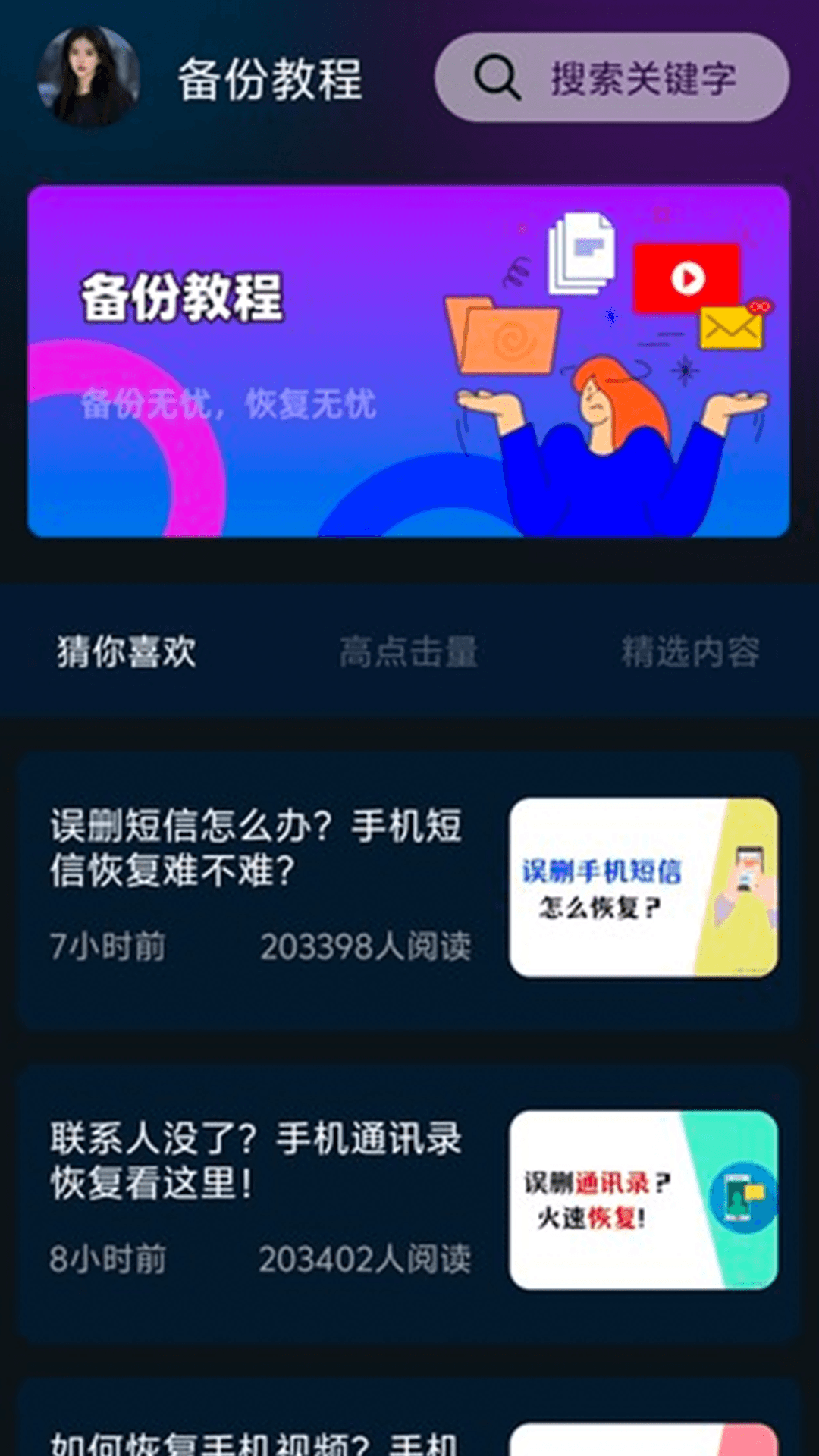Tap the 搜索关键字 search input field
Screen dimensions: 819x1456
pyautogui.click(x=643, y=76)
